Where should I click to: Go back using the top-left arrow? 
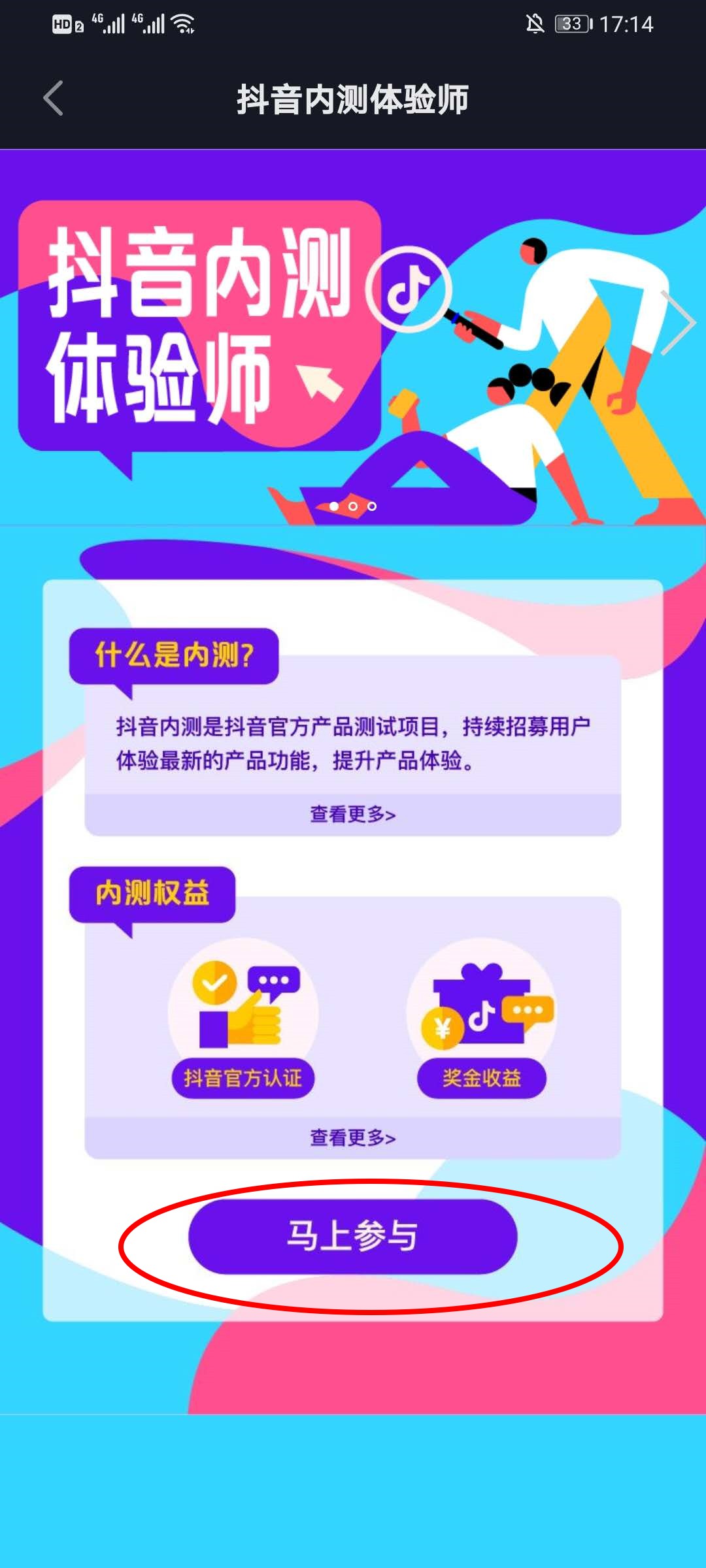pos(54,99)
